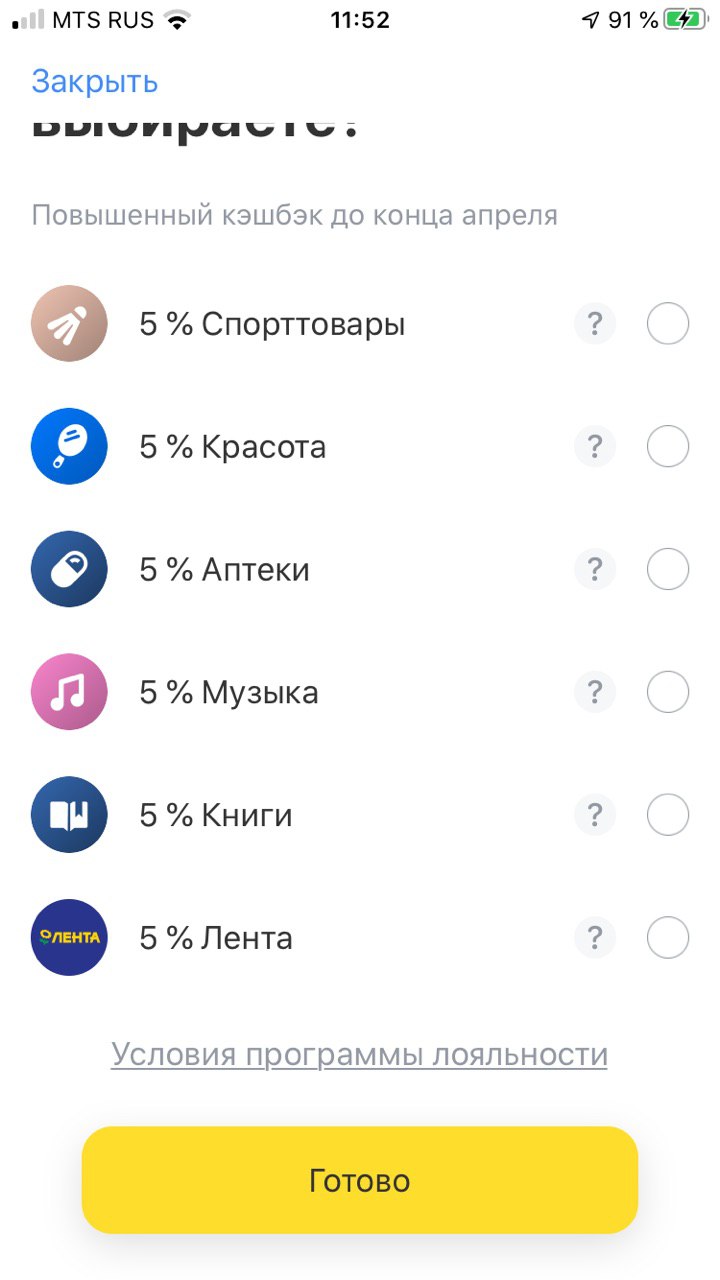Confirm the selection with Готово
Screen dimensions: 720x1280
360,1180
